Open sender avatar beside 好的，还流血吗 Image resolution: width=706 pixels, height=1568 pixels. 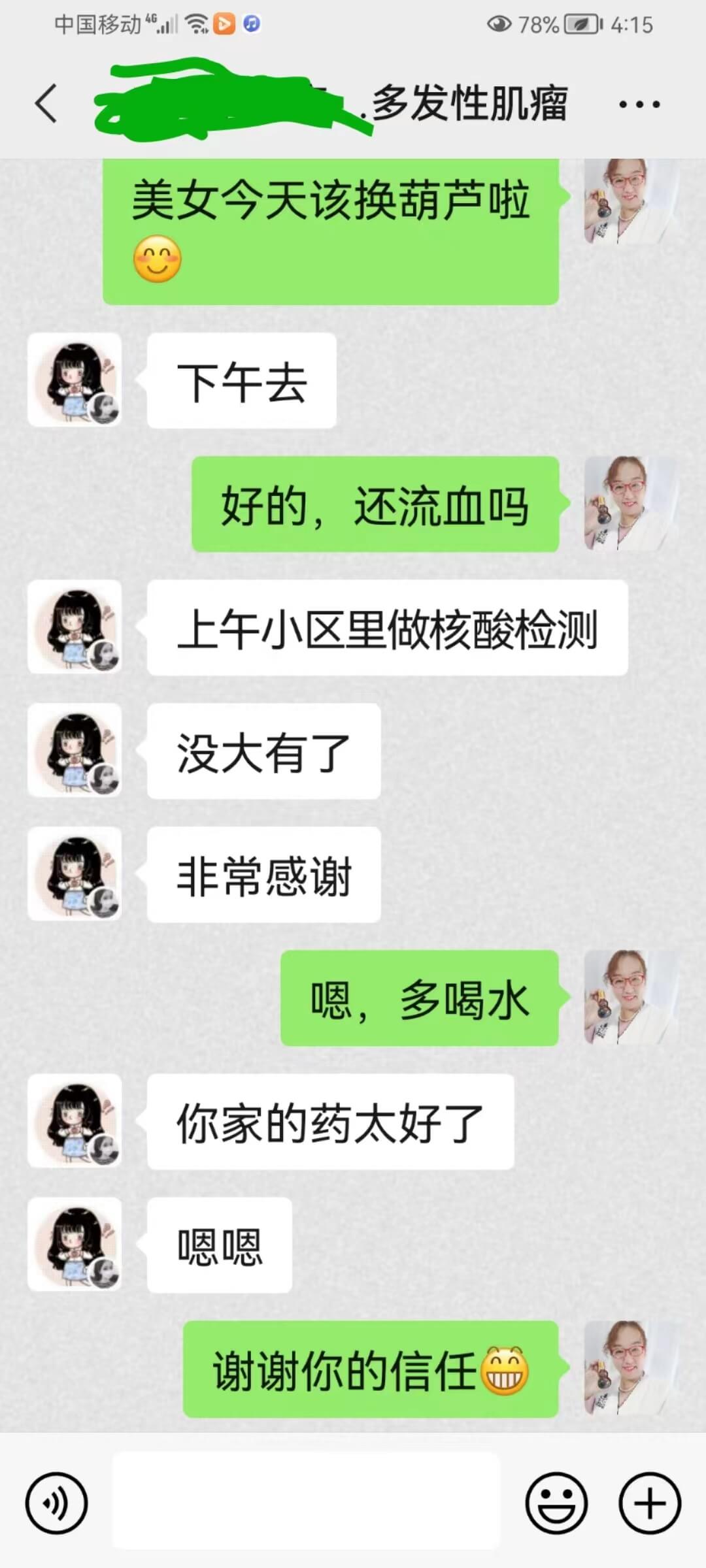[x=630, y=503]
